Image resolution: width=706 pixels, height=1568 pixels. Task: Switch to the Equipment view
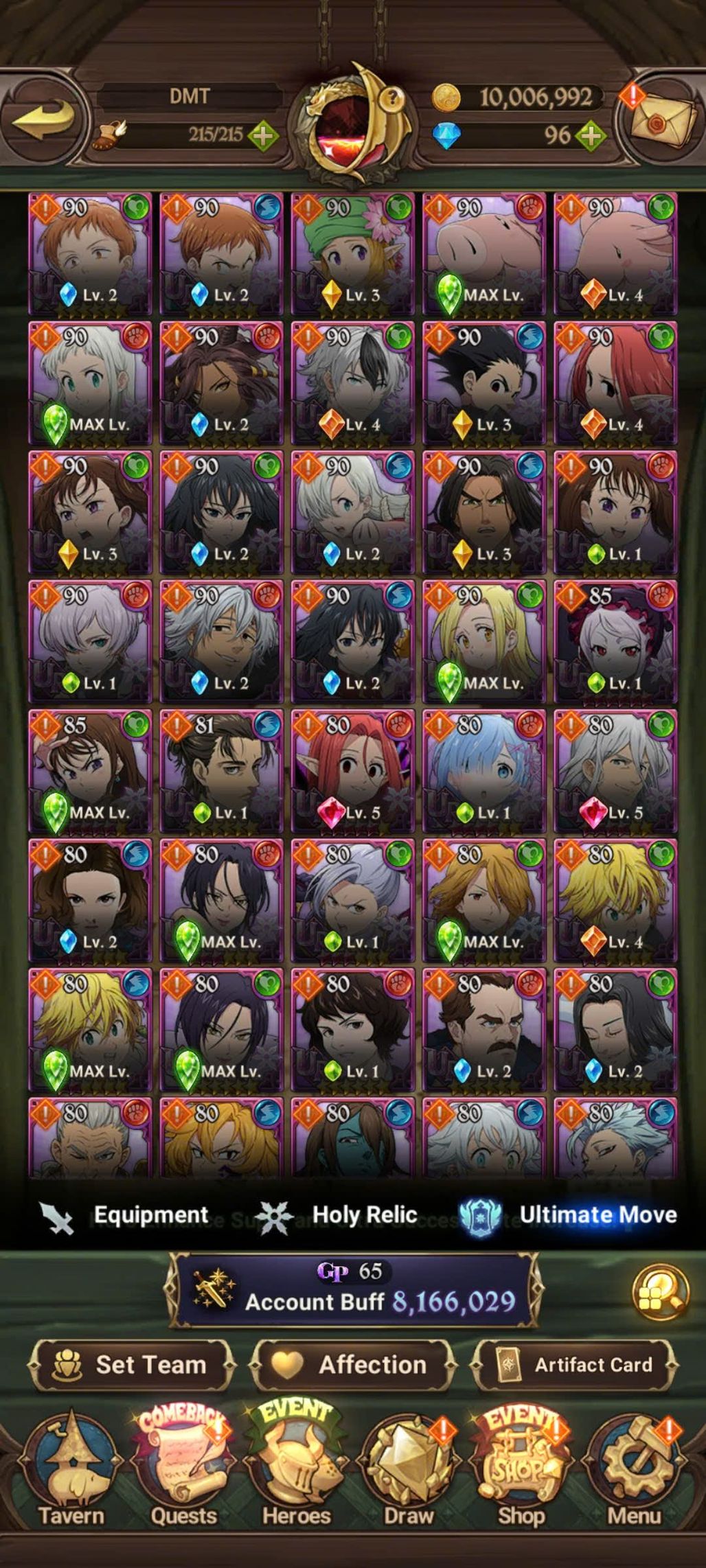point(124,1216)
